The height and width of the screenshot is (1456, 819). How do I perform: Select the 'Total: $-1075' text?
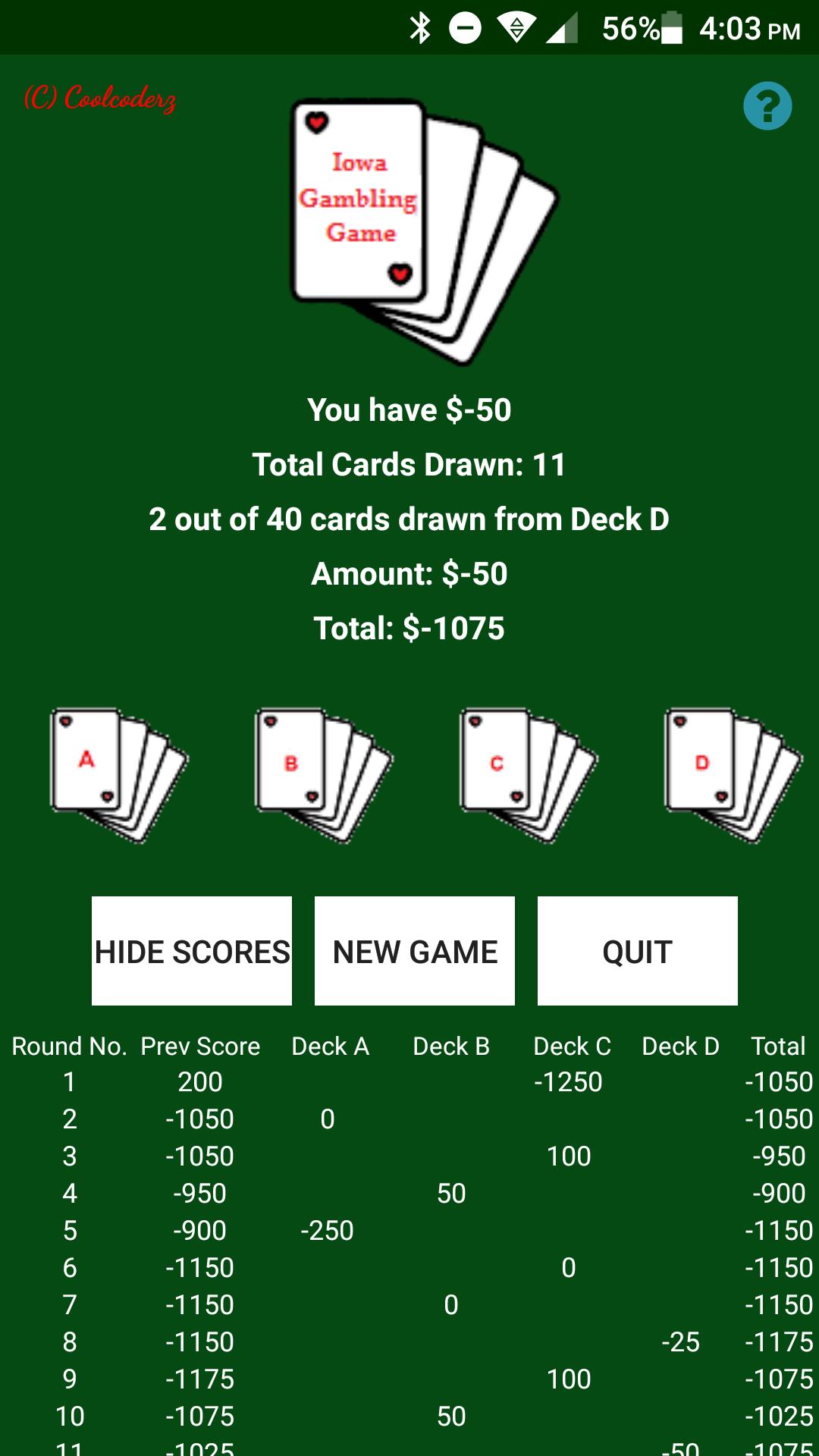point(409,627)
